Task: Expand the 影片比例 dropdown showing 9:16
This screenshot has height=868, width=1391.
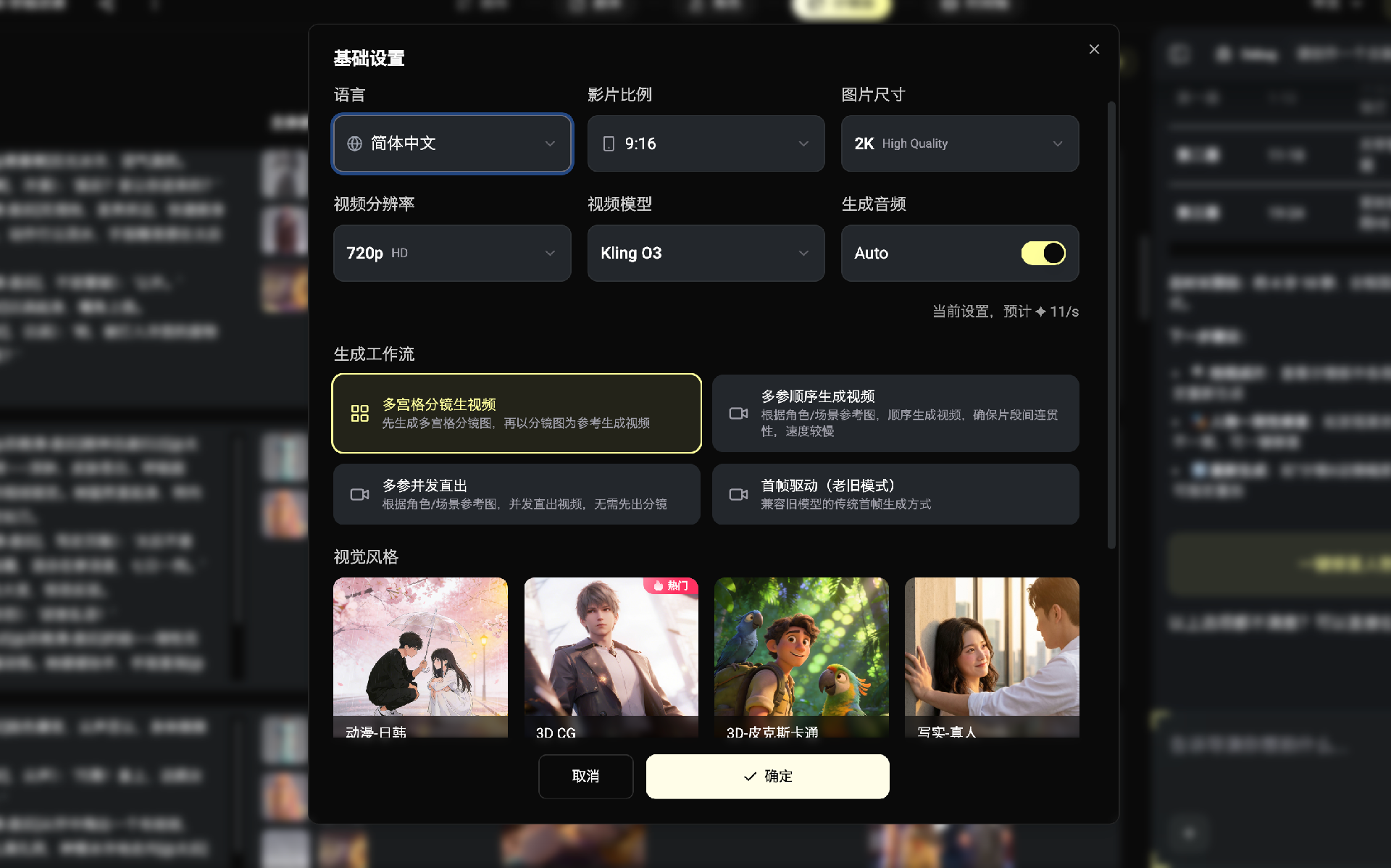Action: [x=706, y=143]
